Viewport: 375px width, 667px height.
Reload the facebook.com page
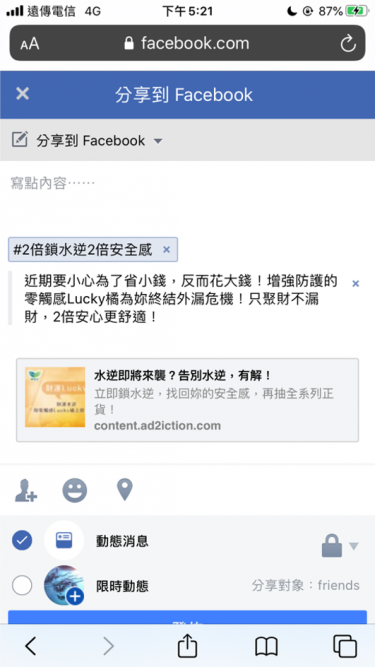tap(348, 43)
